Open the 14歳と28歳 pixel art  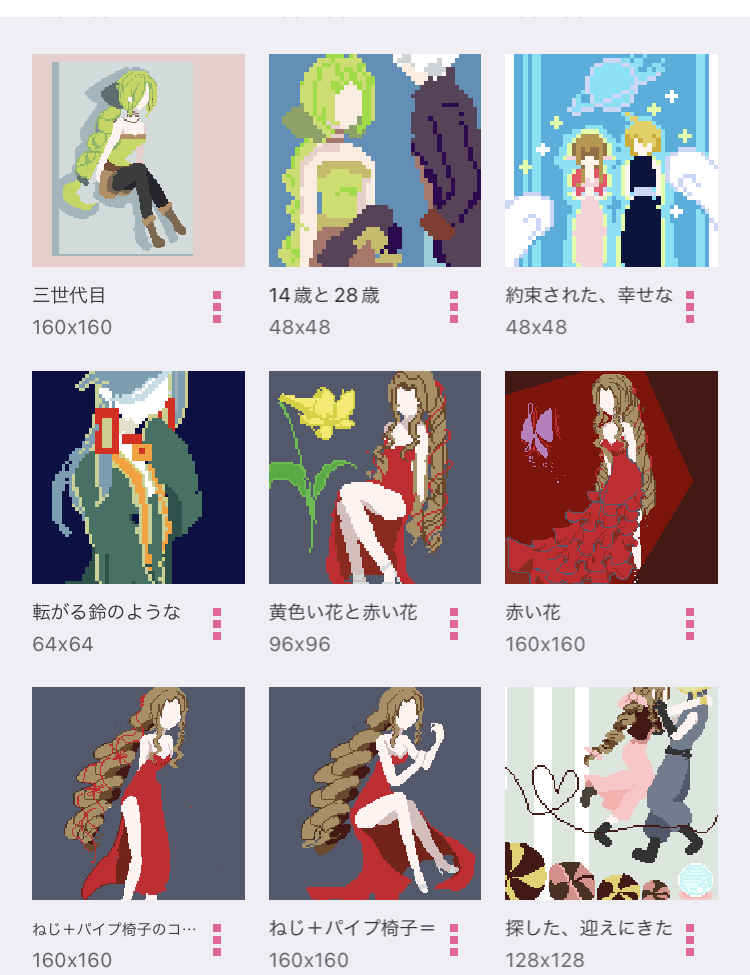coord(375,160)
